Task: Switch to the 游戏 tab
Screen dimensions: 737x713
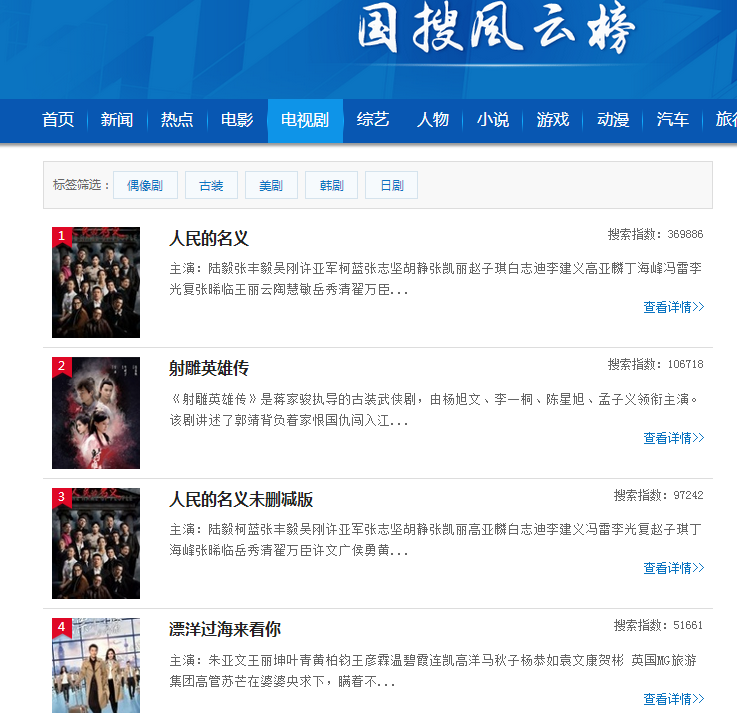Action: point(553,120)
